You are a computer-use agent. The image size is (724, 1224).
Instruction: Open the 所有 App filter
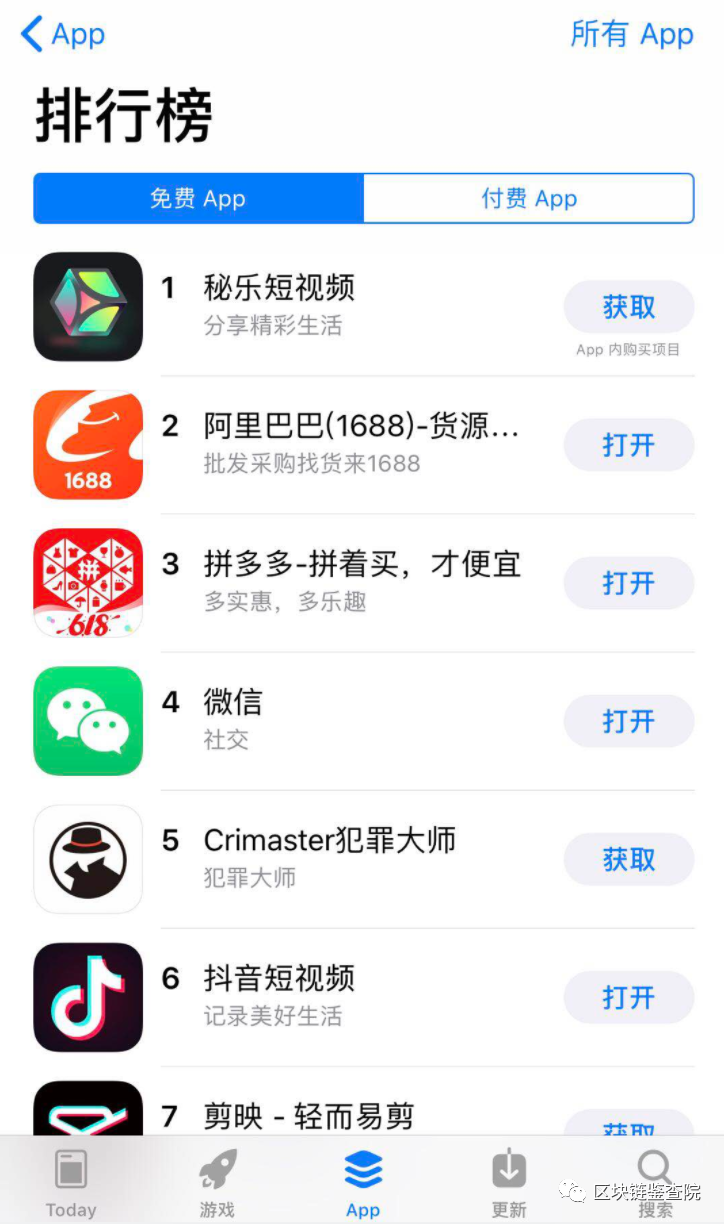[631, 34]
